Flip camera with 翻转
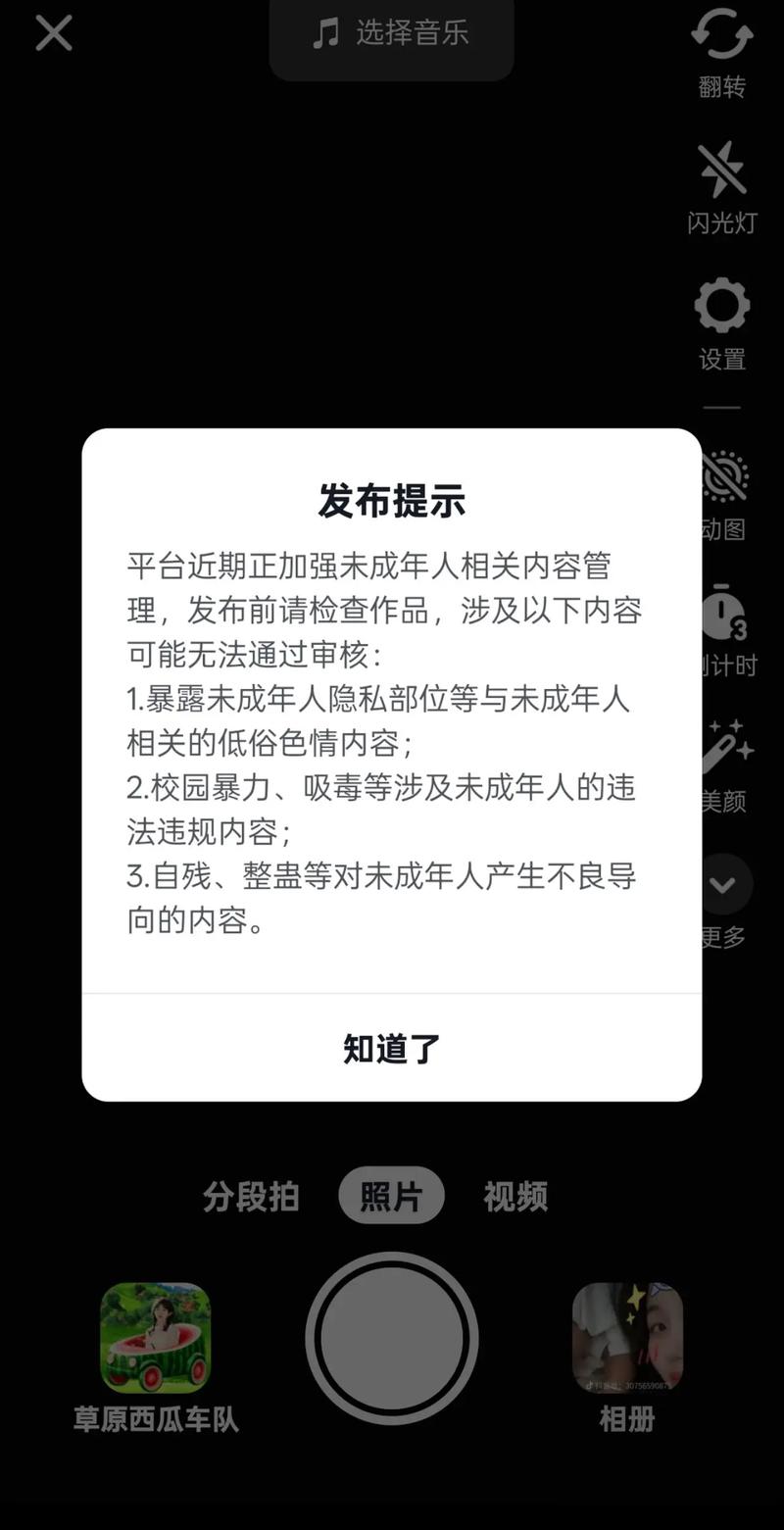 coord(722,51)
